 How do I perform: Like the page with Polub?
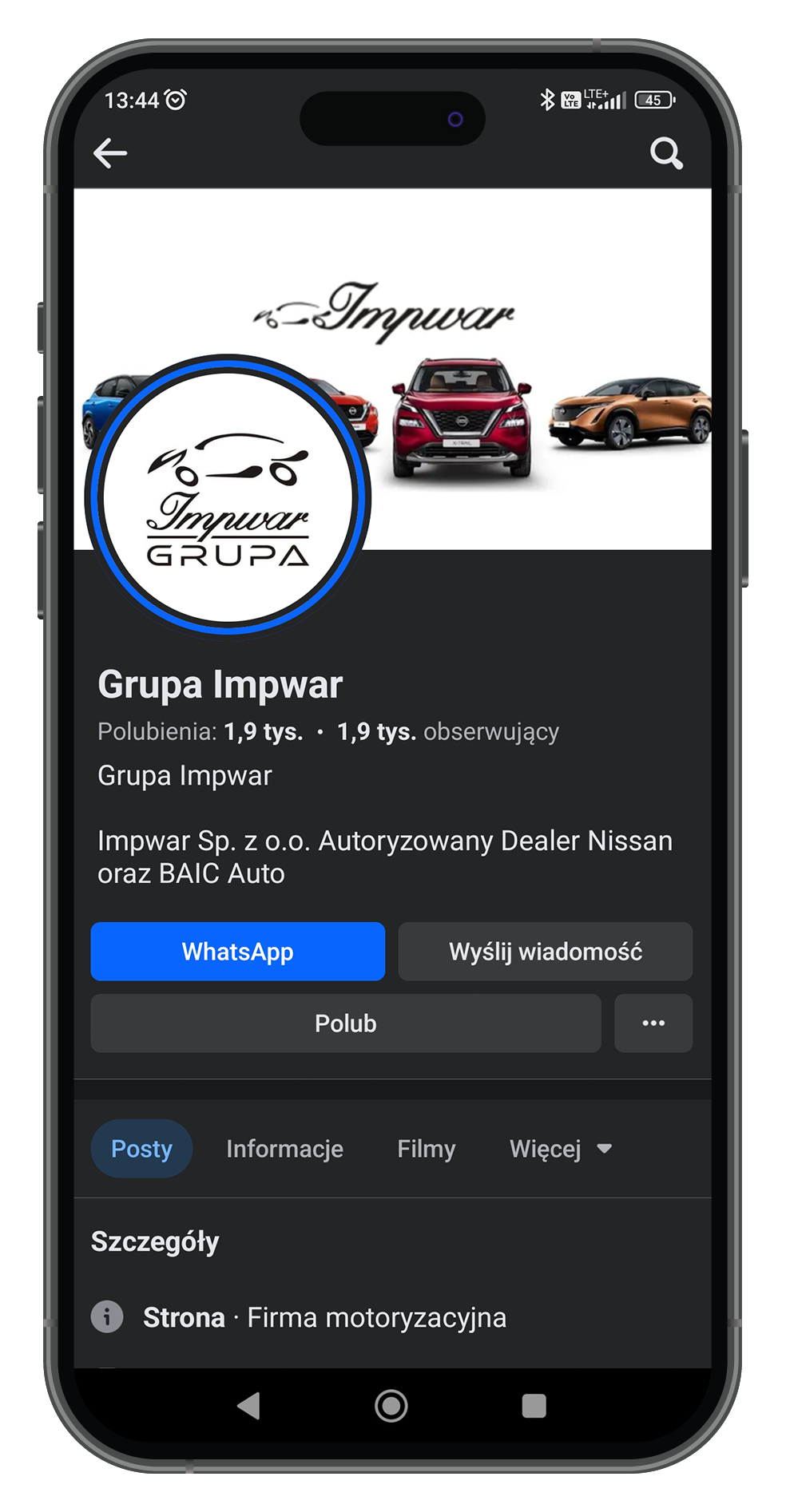click(x=345, y=1023)
